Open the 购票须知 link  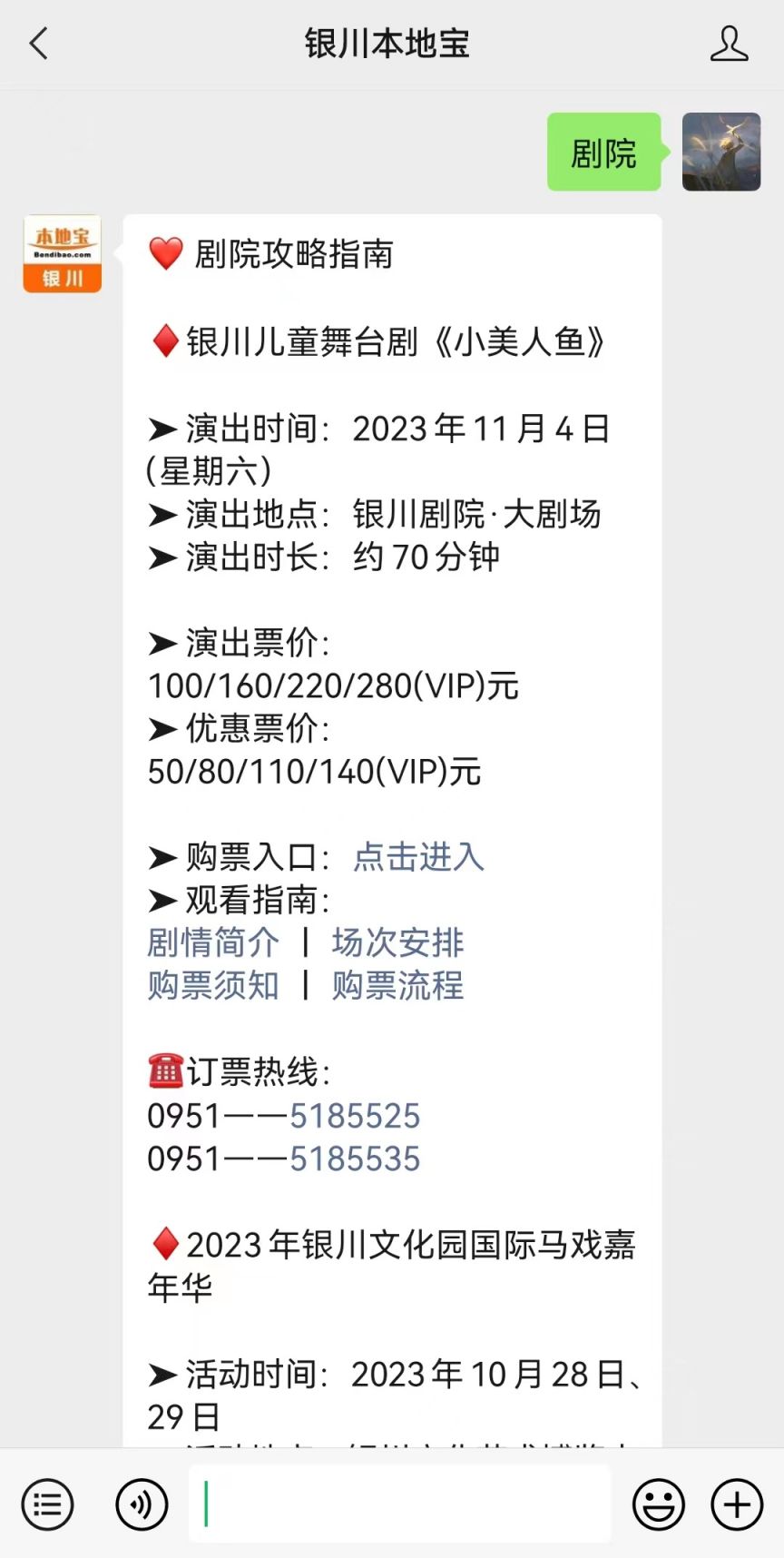coord(212,985)
